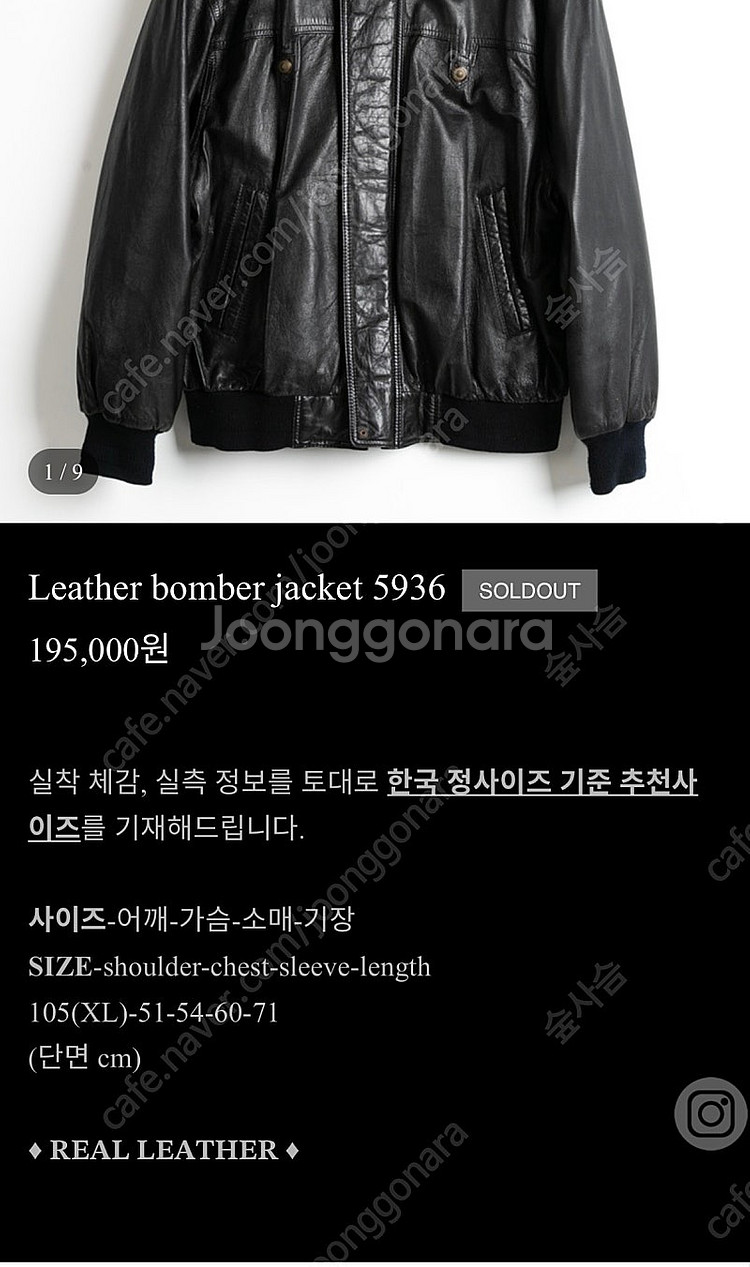Open the leather bomber jacket product photo

[x=375, y=260]
